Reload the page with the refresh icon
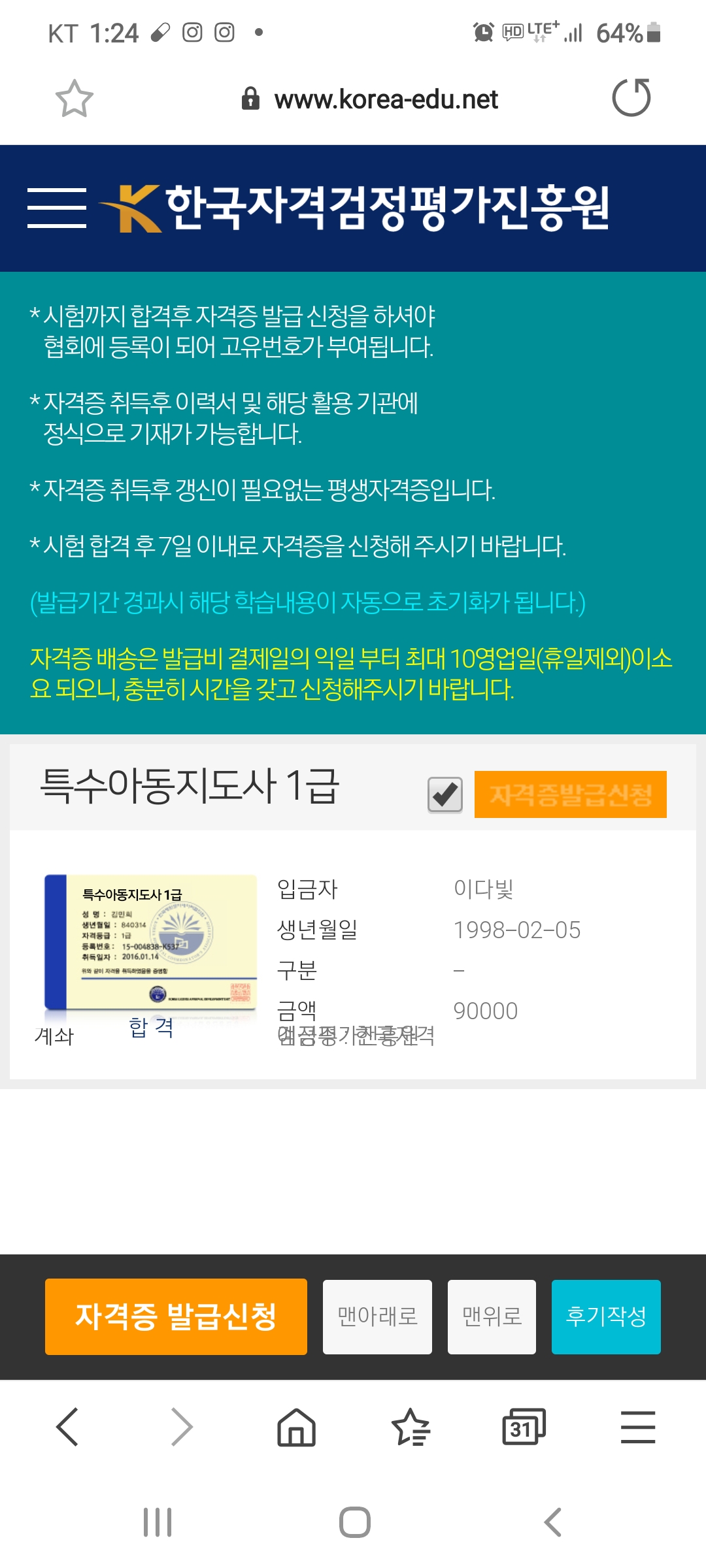 click(x=631, y=98)
